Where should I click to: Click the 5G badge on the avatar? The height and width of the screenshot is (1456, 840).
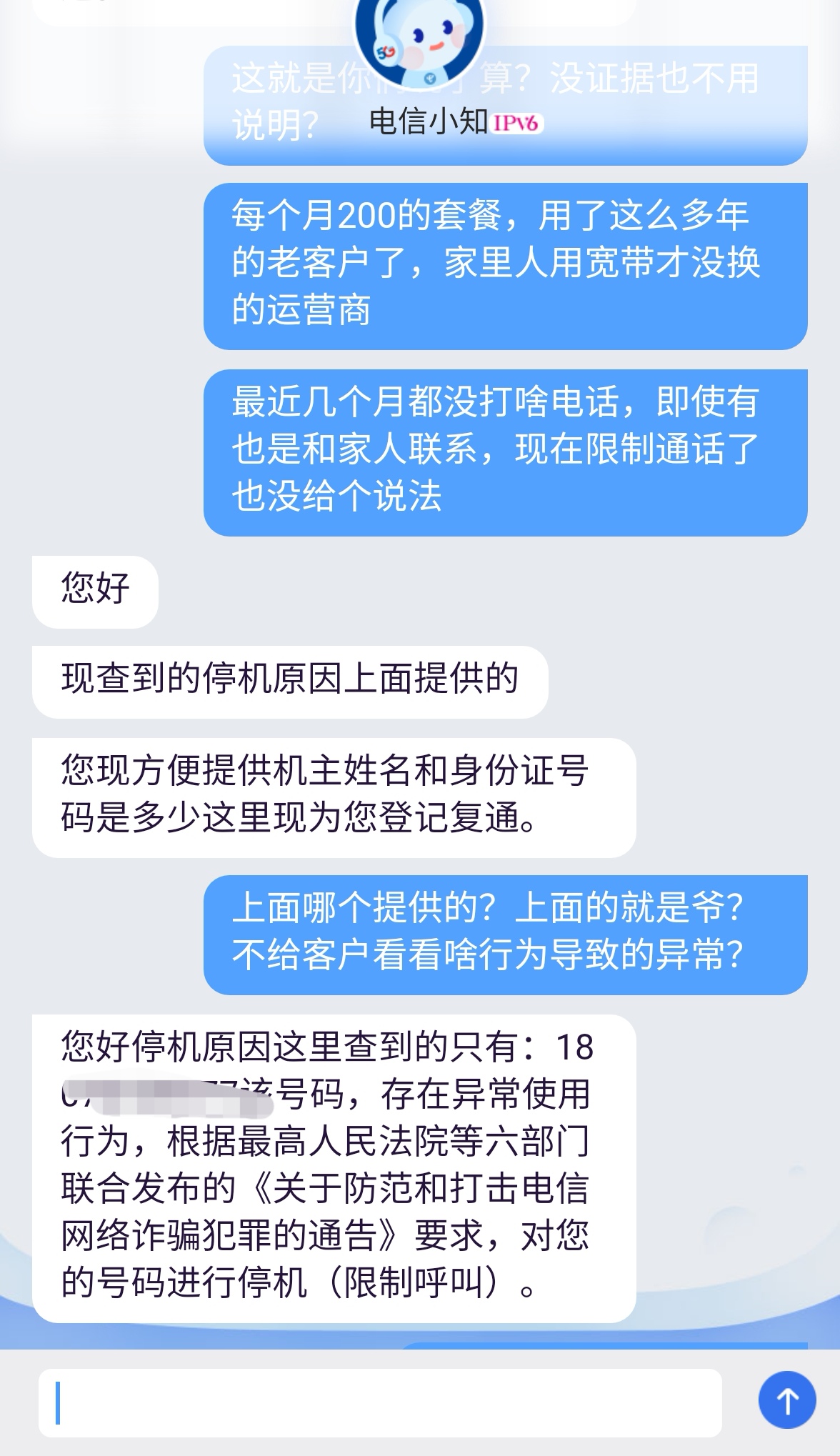click(386, 52)
